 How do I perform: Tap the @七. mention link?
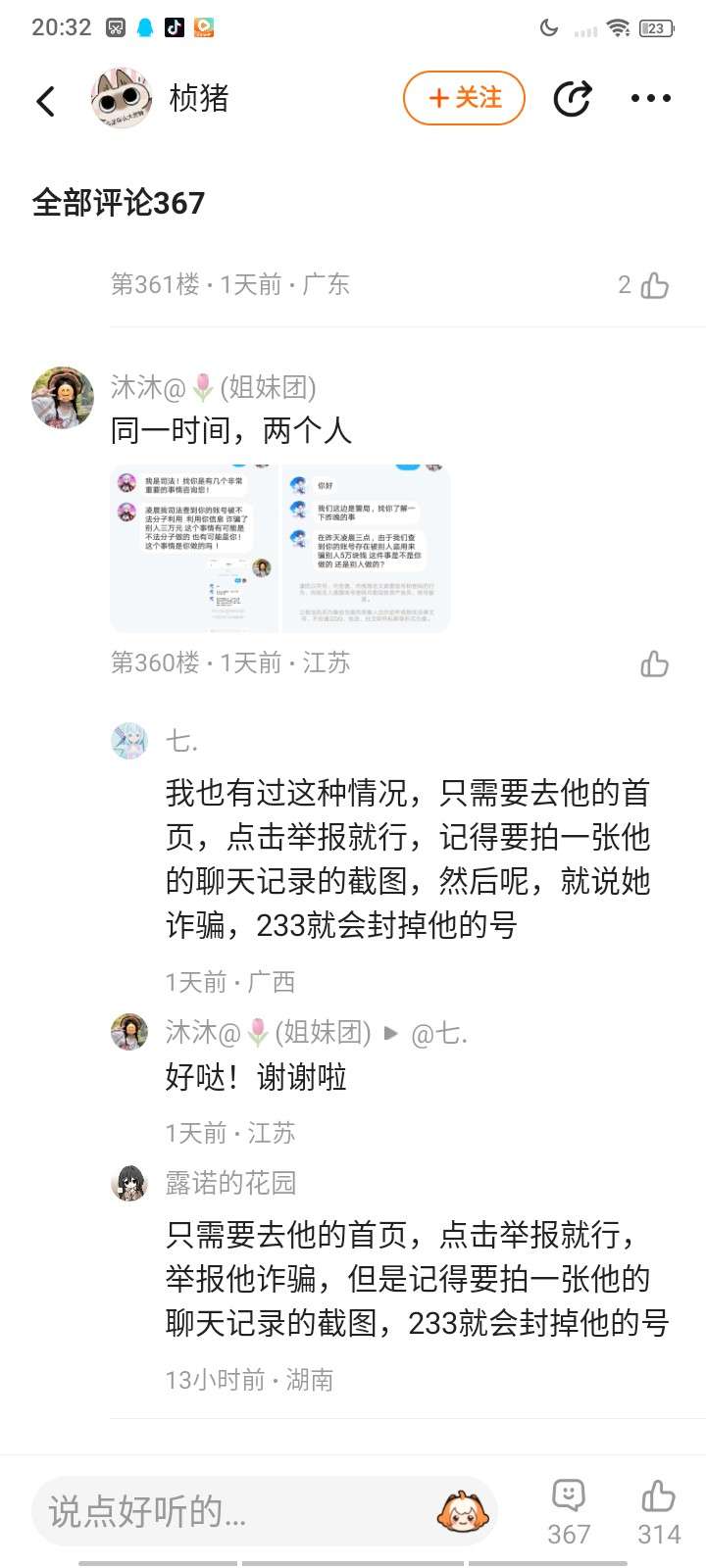pyautogui.click(x=438, y=1032)
